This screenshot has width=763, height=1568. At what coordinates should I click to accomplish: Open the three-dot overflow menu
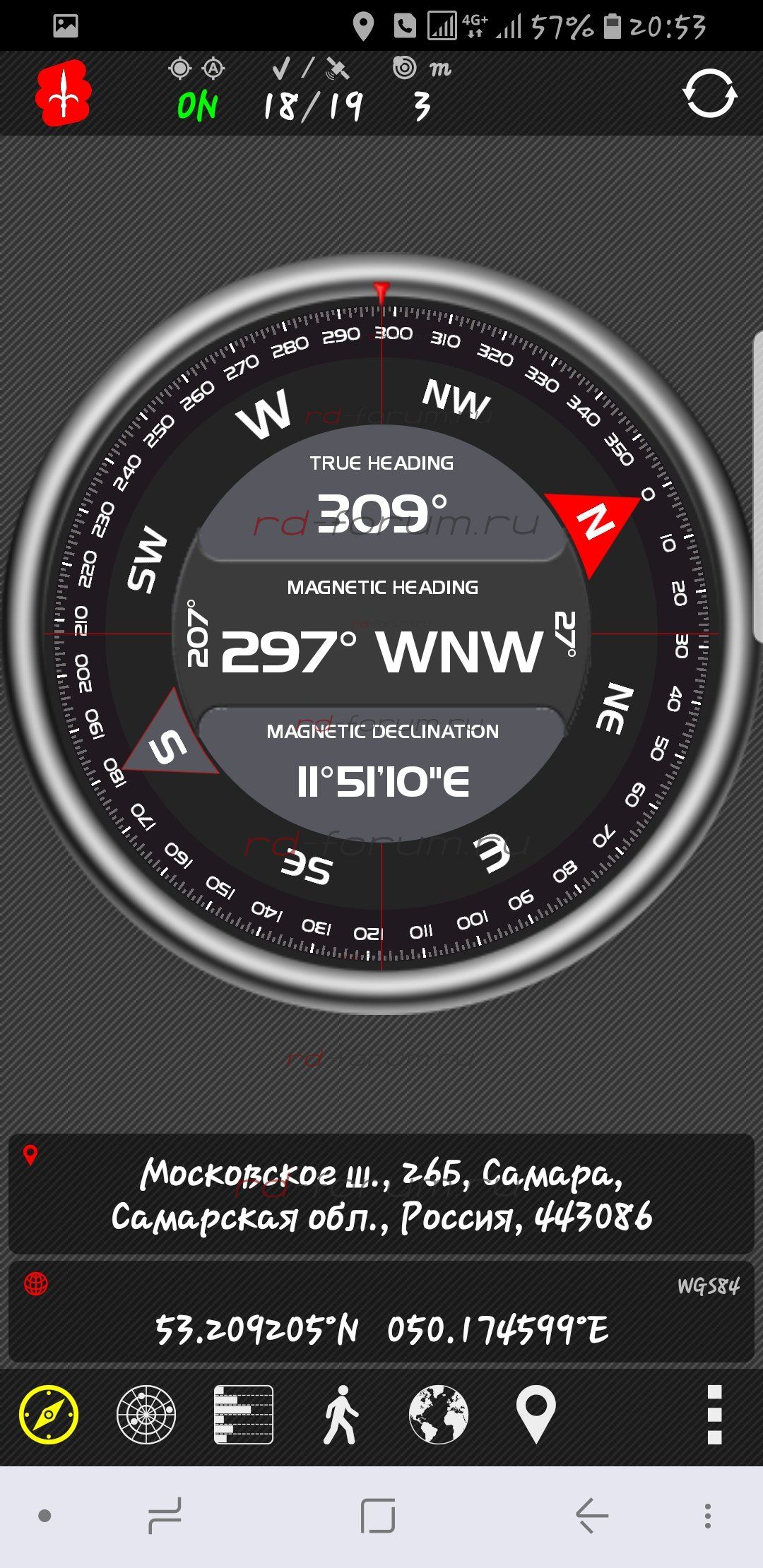[714, 1414]
